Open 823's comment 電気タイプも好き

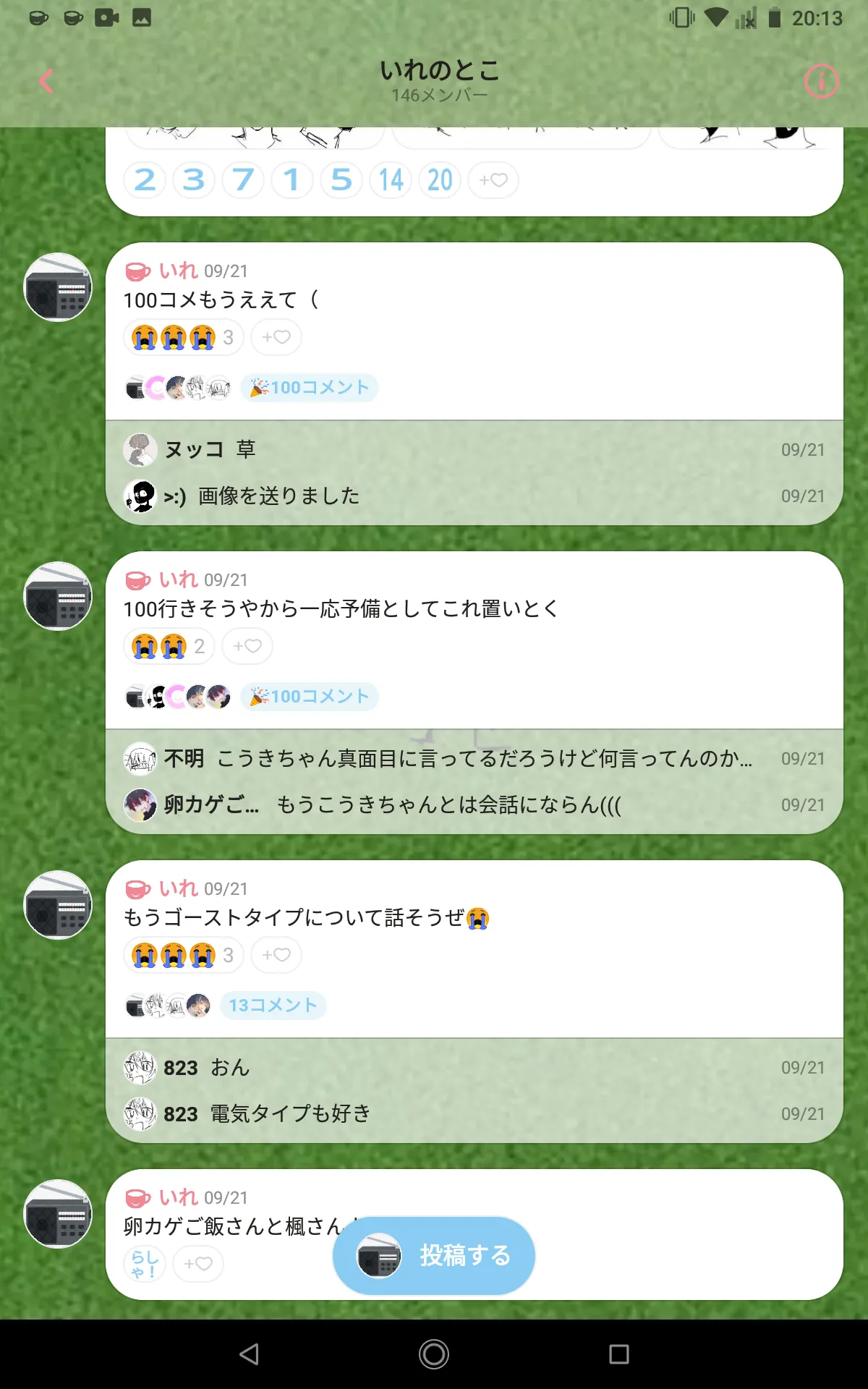point(475,1113)
